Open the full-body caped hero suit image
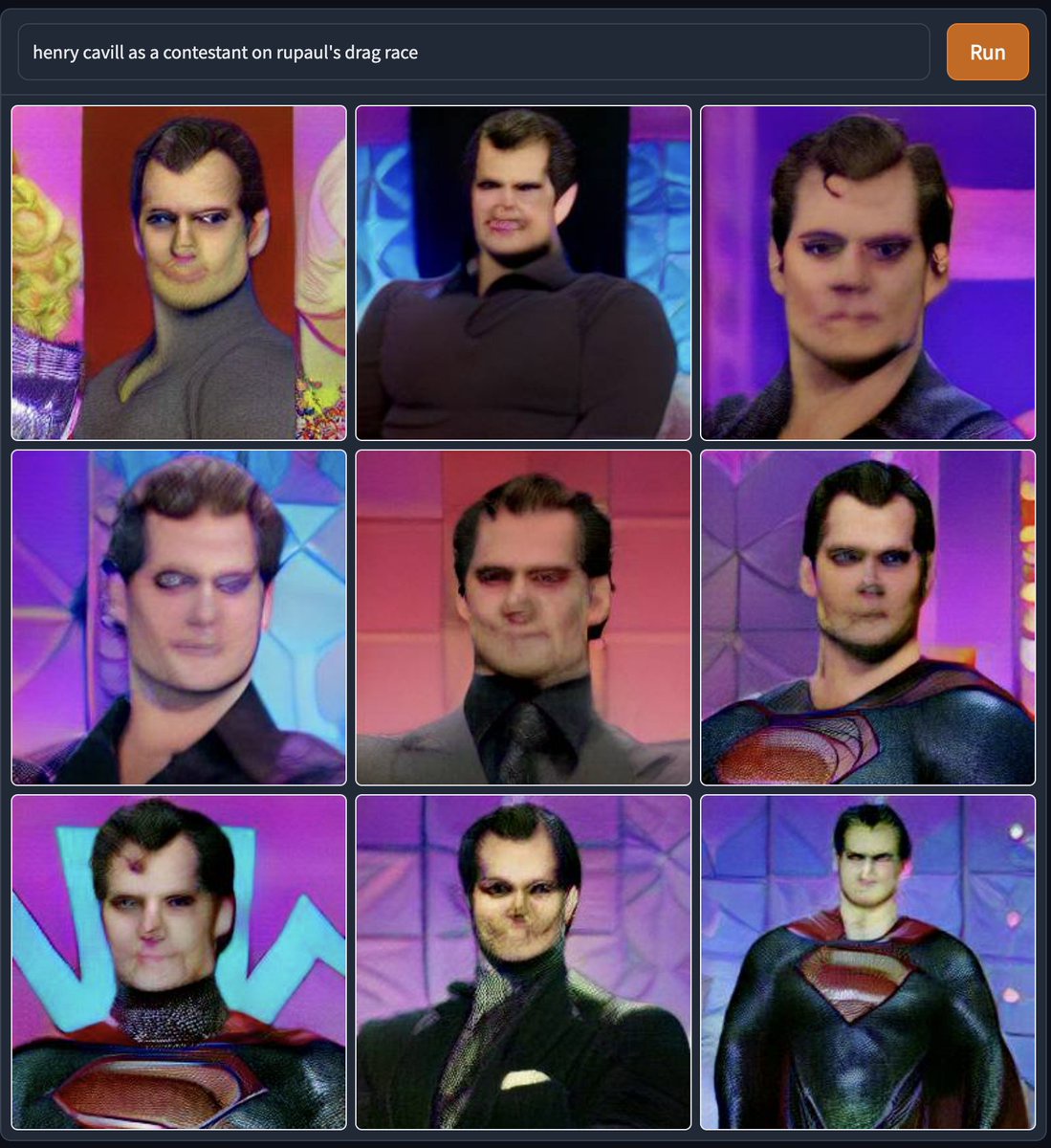1051x1148 pixels. tap(867, 961)
